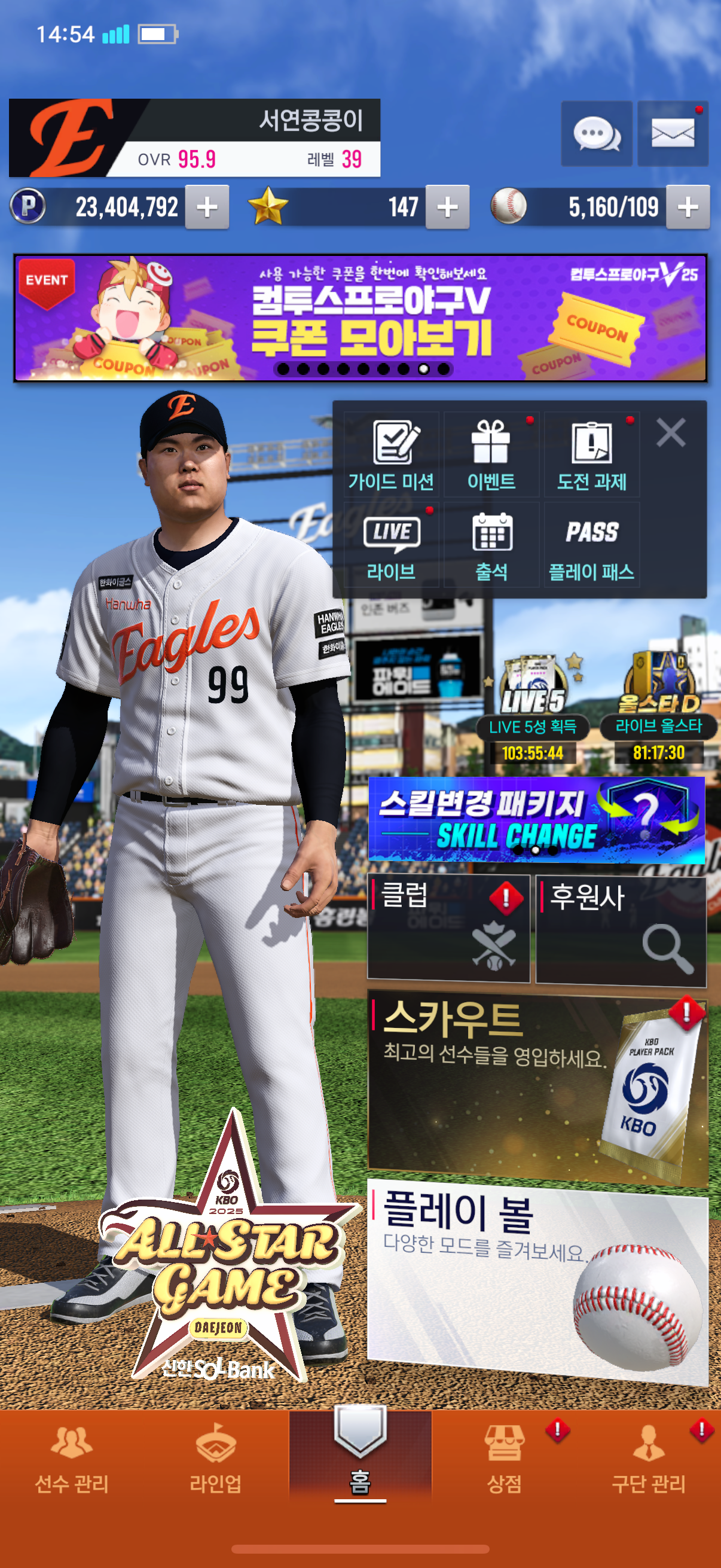Add more stars with the plus button
The height and width of the screenshot is (1568, 721).
[447, 208]
